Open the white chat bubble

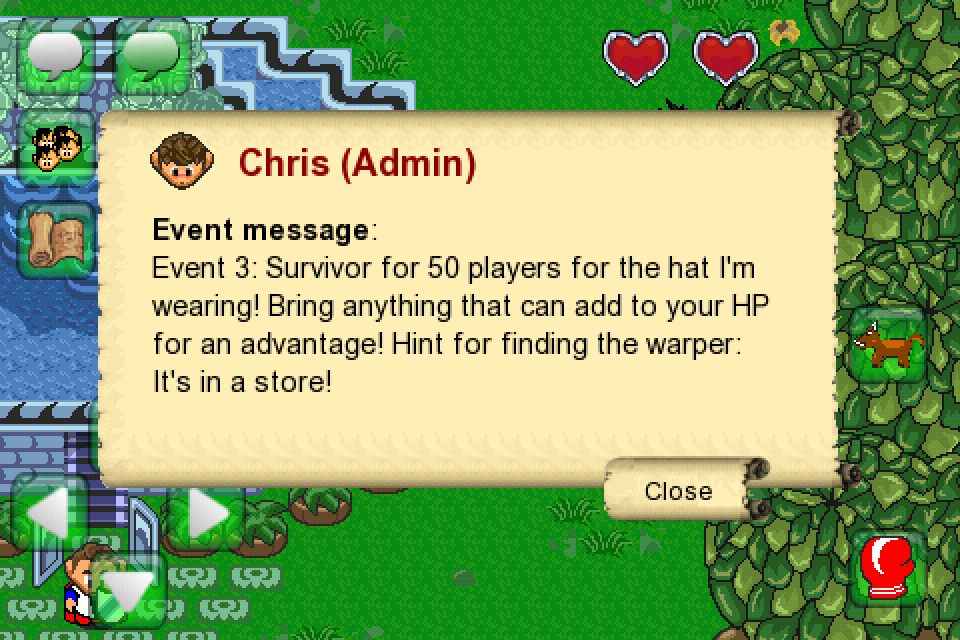(x=58, y=53)
